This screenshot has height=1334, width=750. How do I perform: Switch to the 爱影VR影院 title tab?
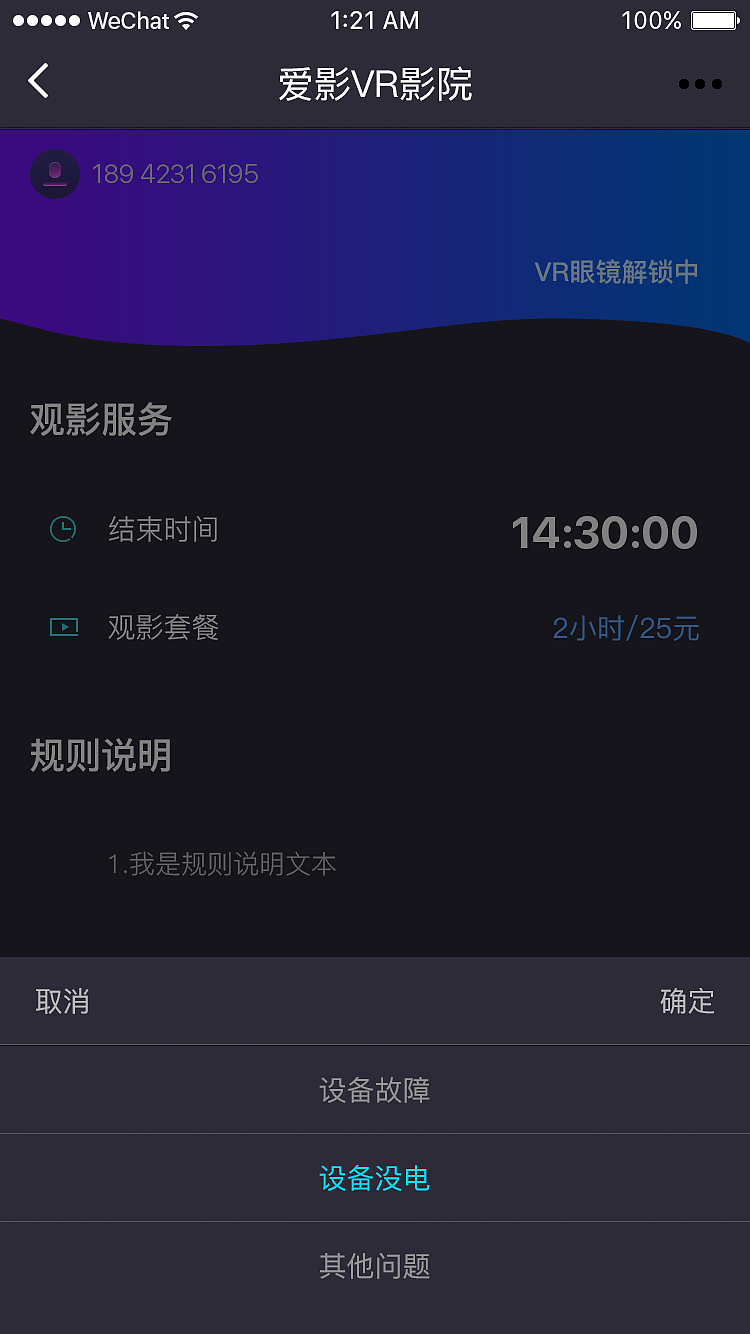[x=375, y=86]
